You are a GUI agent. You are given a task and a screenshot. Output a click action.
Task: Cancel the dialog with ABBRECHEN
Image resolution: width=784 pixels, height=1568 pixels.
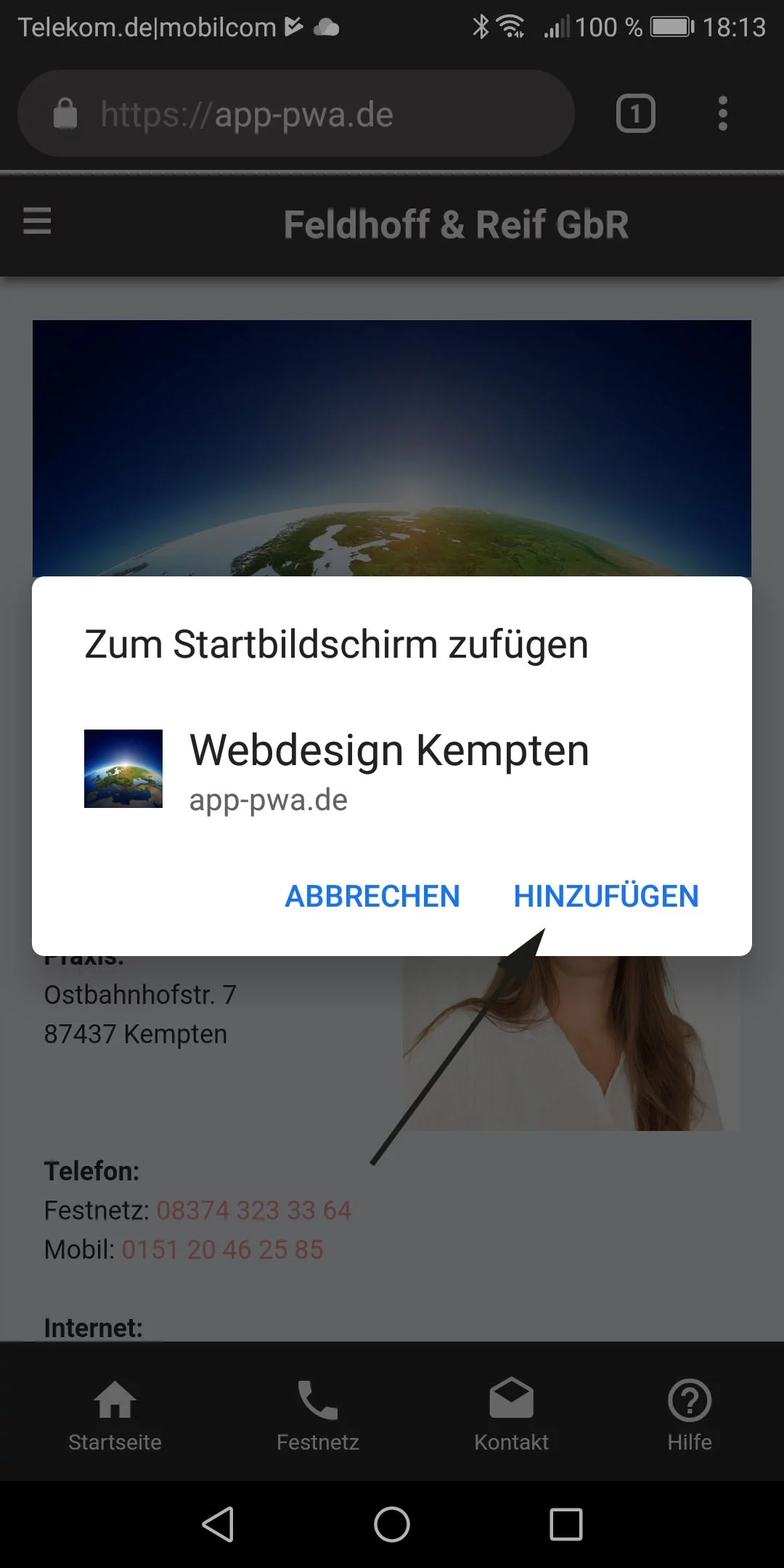(x=372, y=897)
